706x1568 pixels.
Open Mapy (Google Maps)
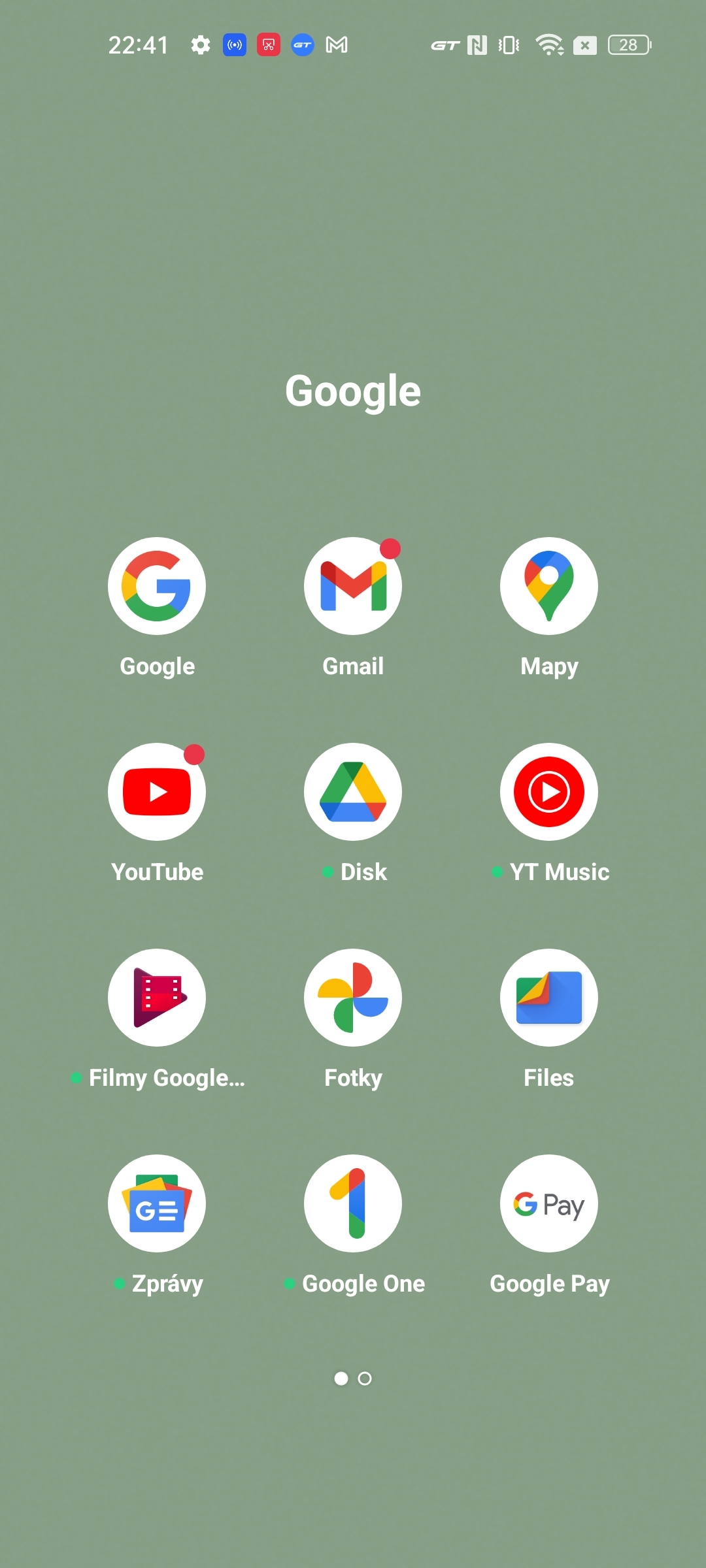coord(549,586)
